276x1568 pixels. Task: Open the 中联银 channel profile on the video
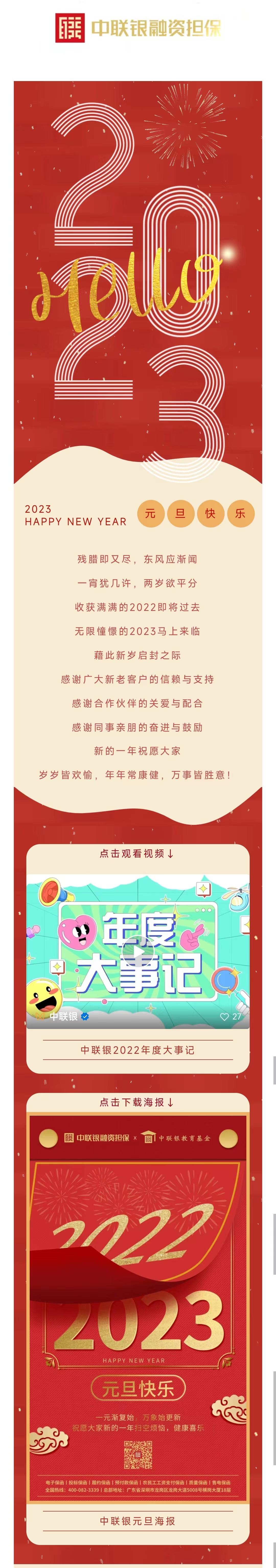(x=63, y=1016)
